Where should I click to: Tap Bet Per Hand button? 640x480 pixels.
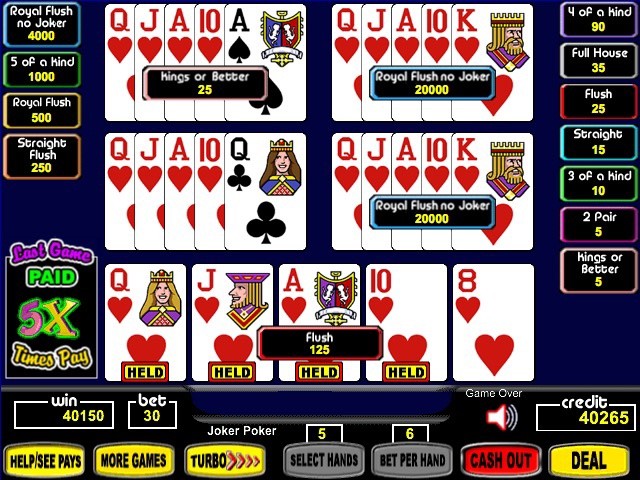coord(411,460)
